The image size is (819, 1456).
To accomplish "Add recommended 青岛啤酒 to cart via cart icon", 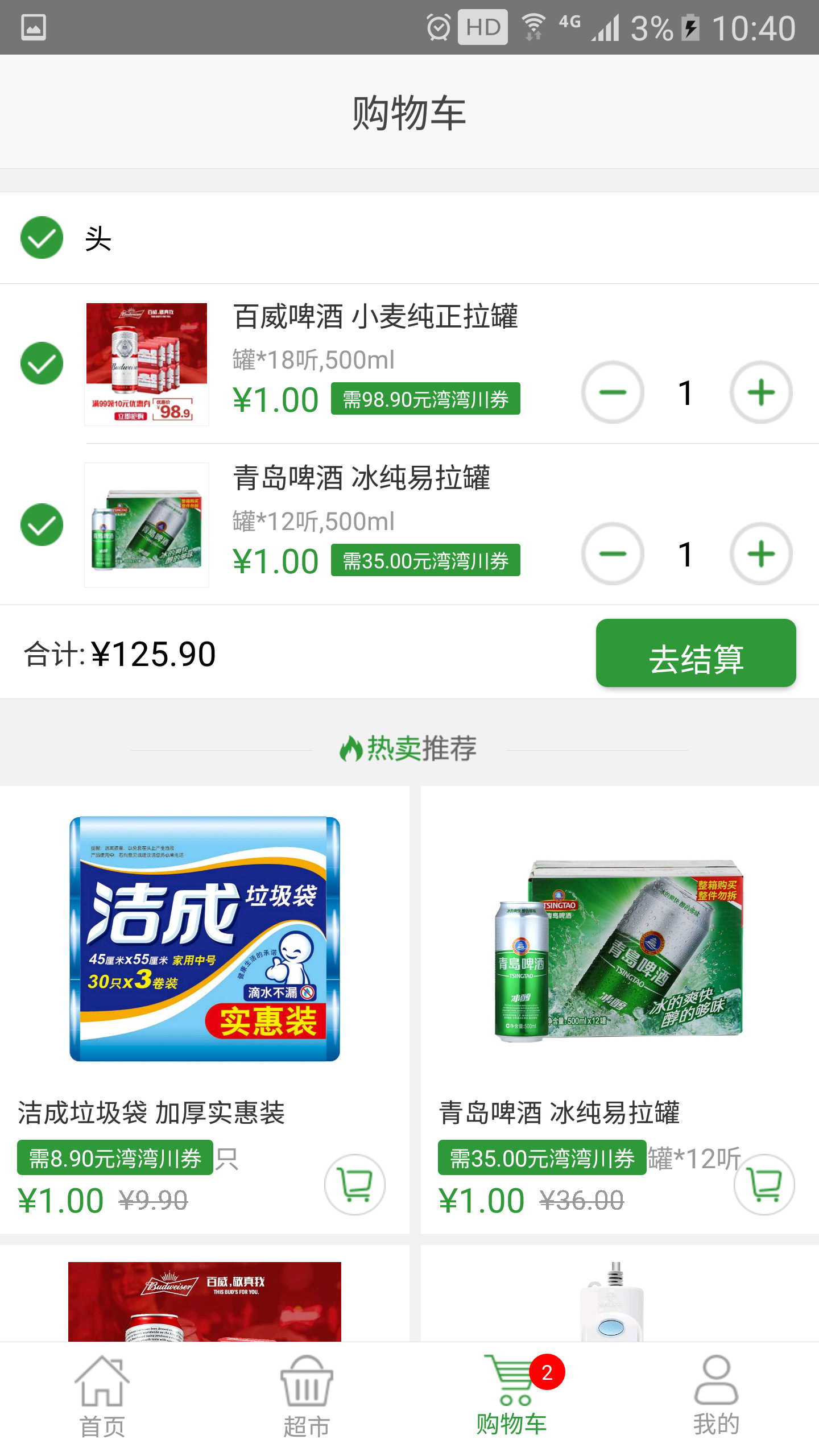I will [764, 1185].
